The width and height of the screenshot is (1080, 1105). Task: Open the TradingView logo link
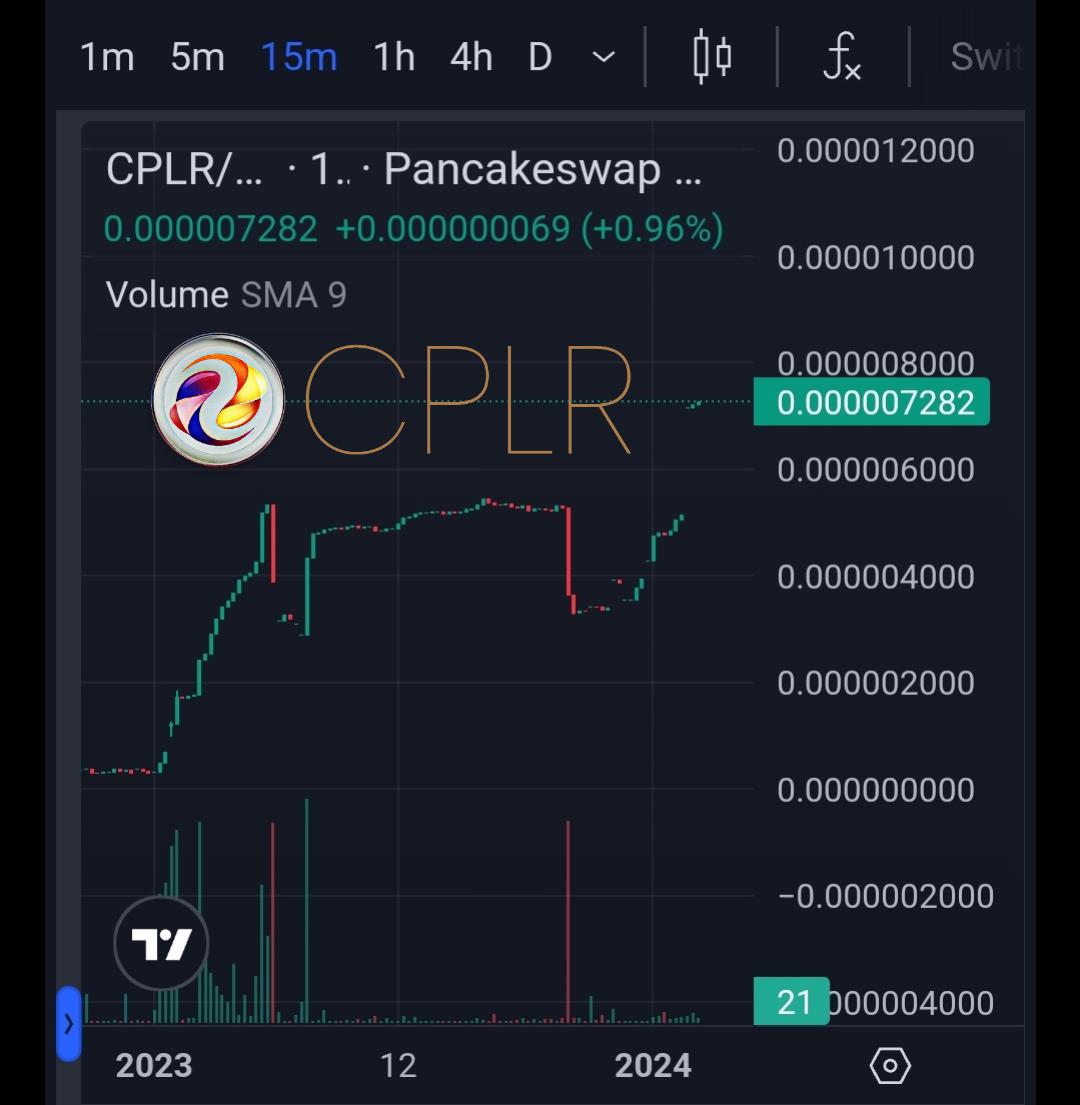pos(161,943)
